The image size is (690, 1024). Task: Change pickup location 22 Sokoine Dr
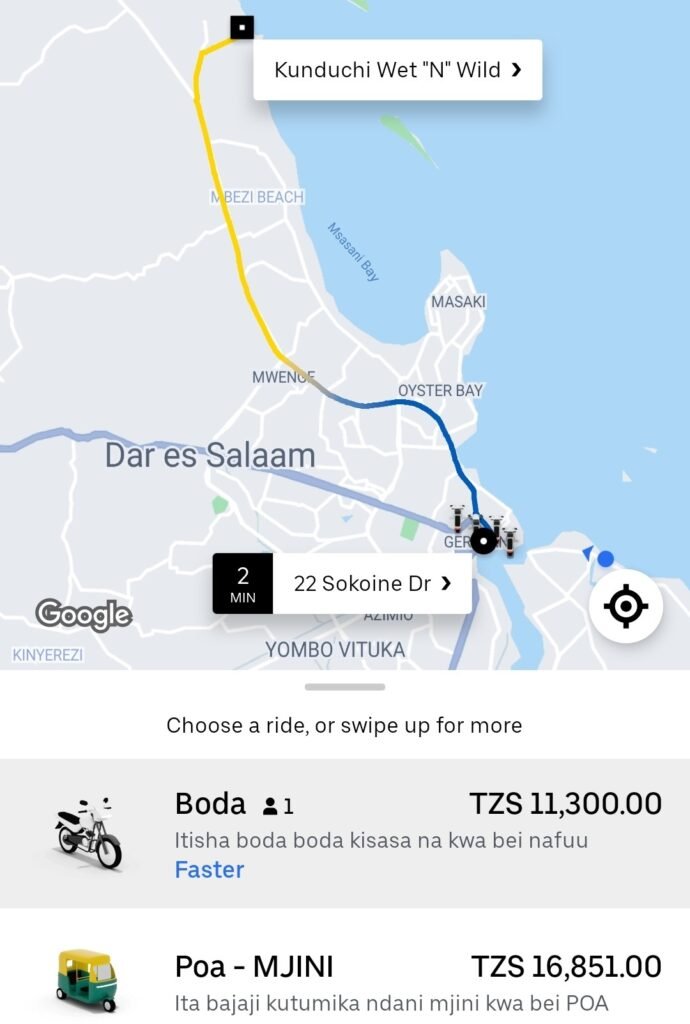(x=371, y=583)
